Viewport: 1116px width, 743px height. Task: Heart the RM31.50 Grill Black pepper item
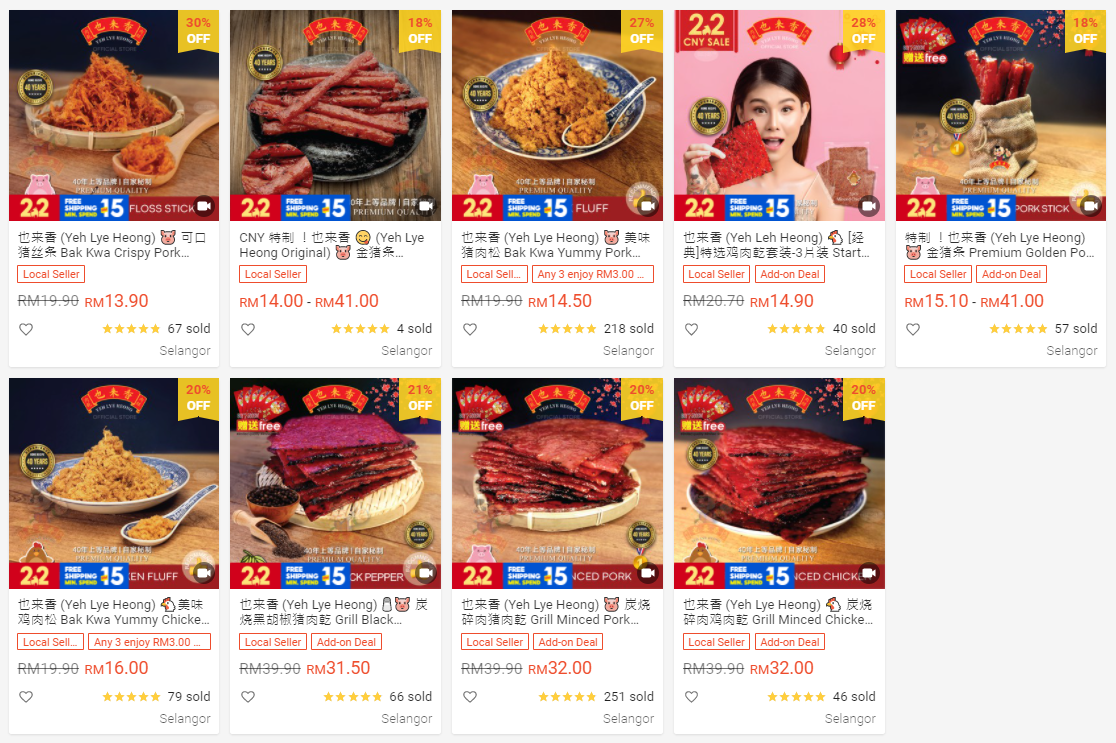tap(248, 697)
